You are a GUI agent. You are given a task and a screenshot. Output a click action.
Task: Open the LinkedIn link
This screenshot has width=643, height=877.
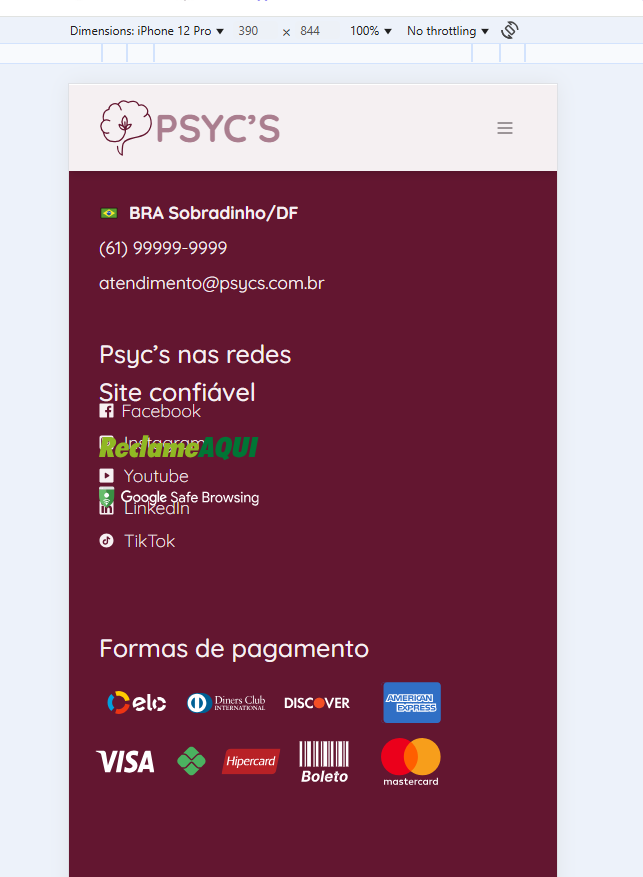[x=157, y=510]
